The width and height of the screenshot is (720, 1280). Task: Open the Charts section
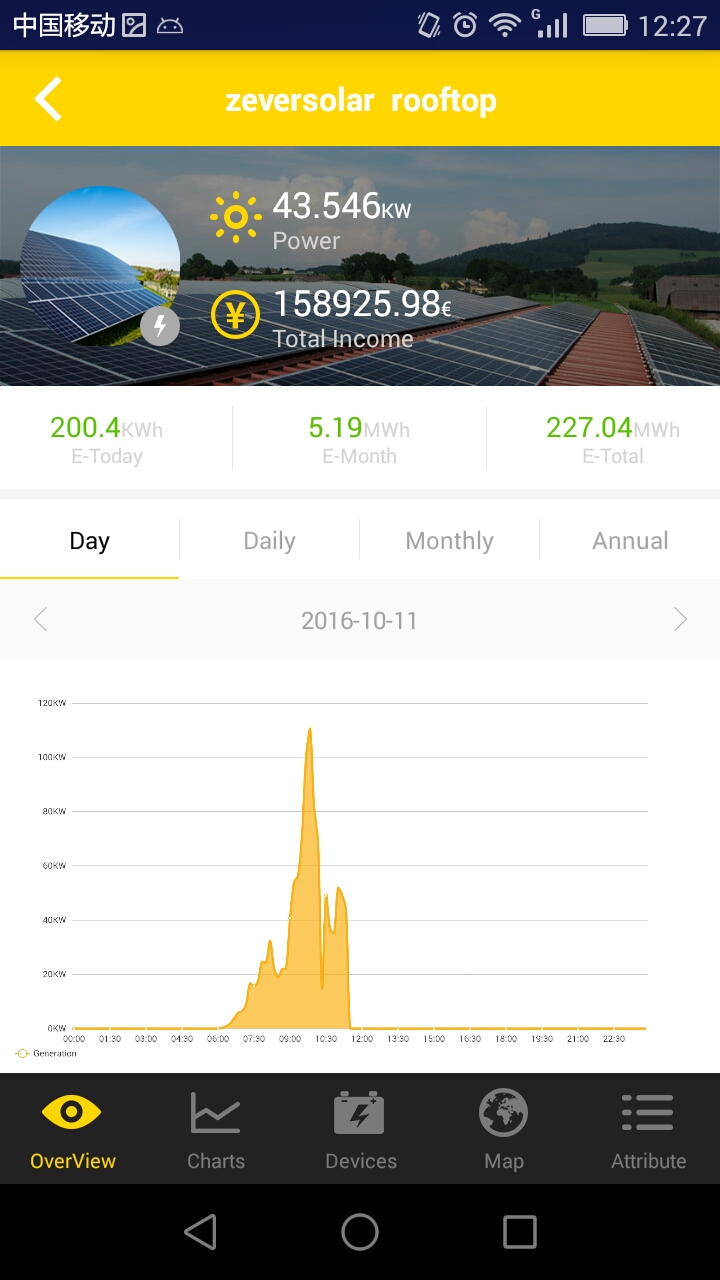[216, 1130]
